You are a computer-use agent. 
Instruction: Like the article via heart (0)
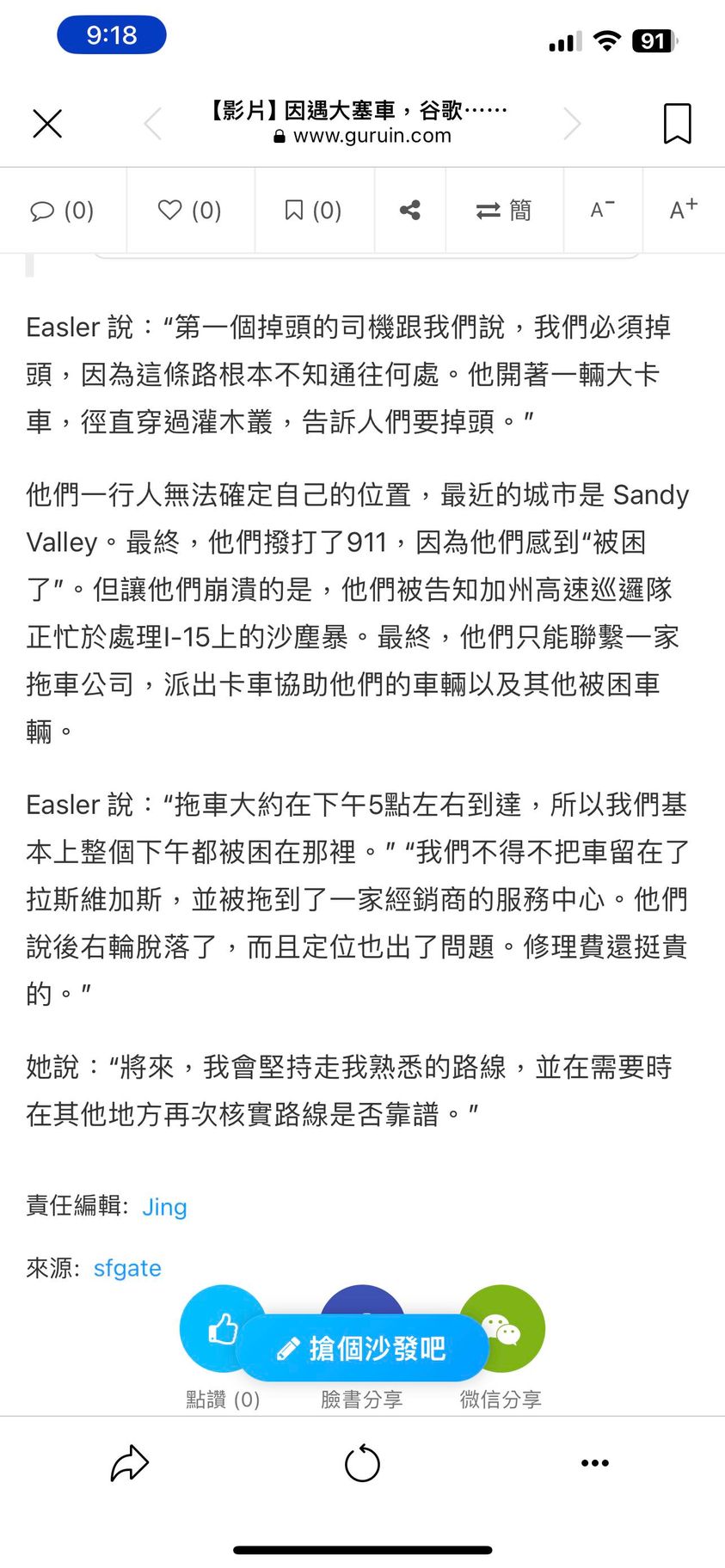pos(190,211)
